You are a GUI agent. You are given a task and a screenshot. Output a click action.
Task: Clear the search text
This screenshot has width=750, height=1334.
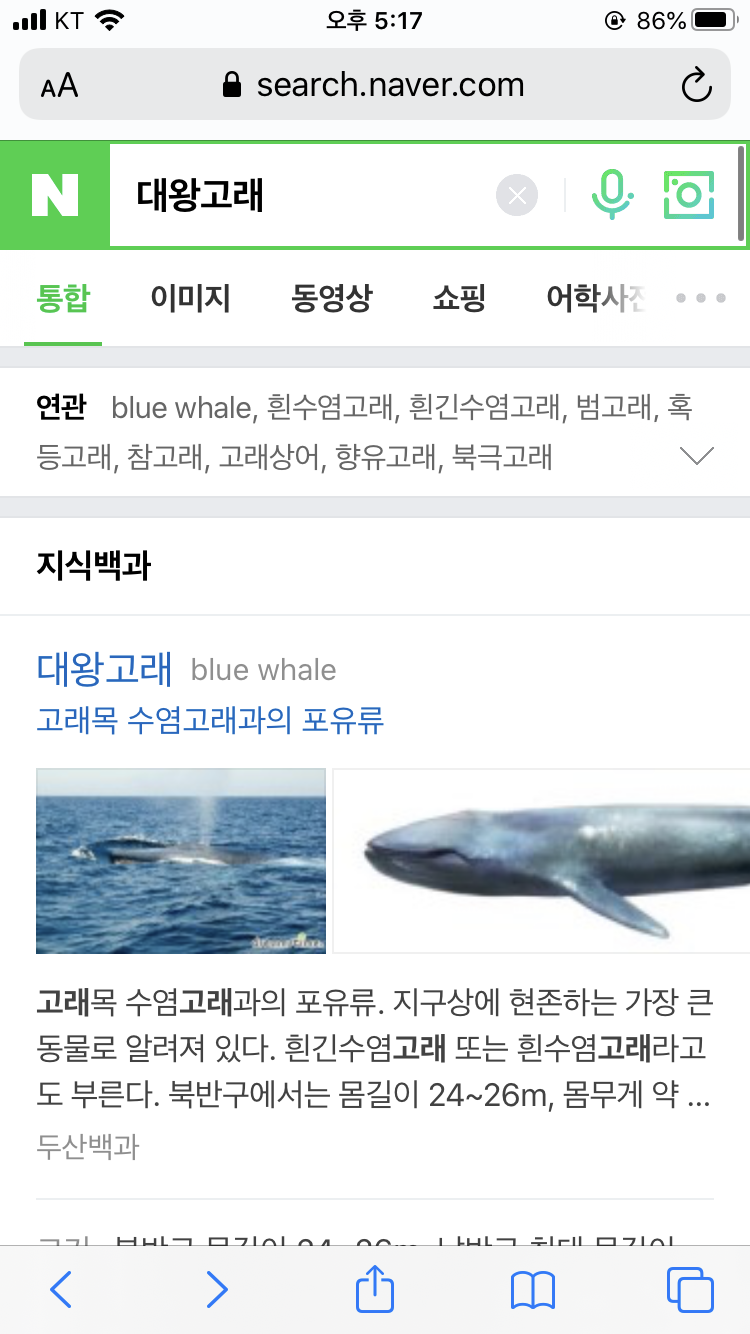tap(517, 196)
